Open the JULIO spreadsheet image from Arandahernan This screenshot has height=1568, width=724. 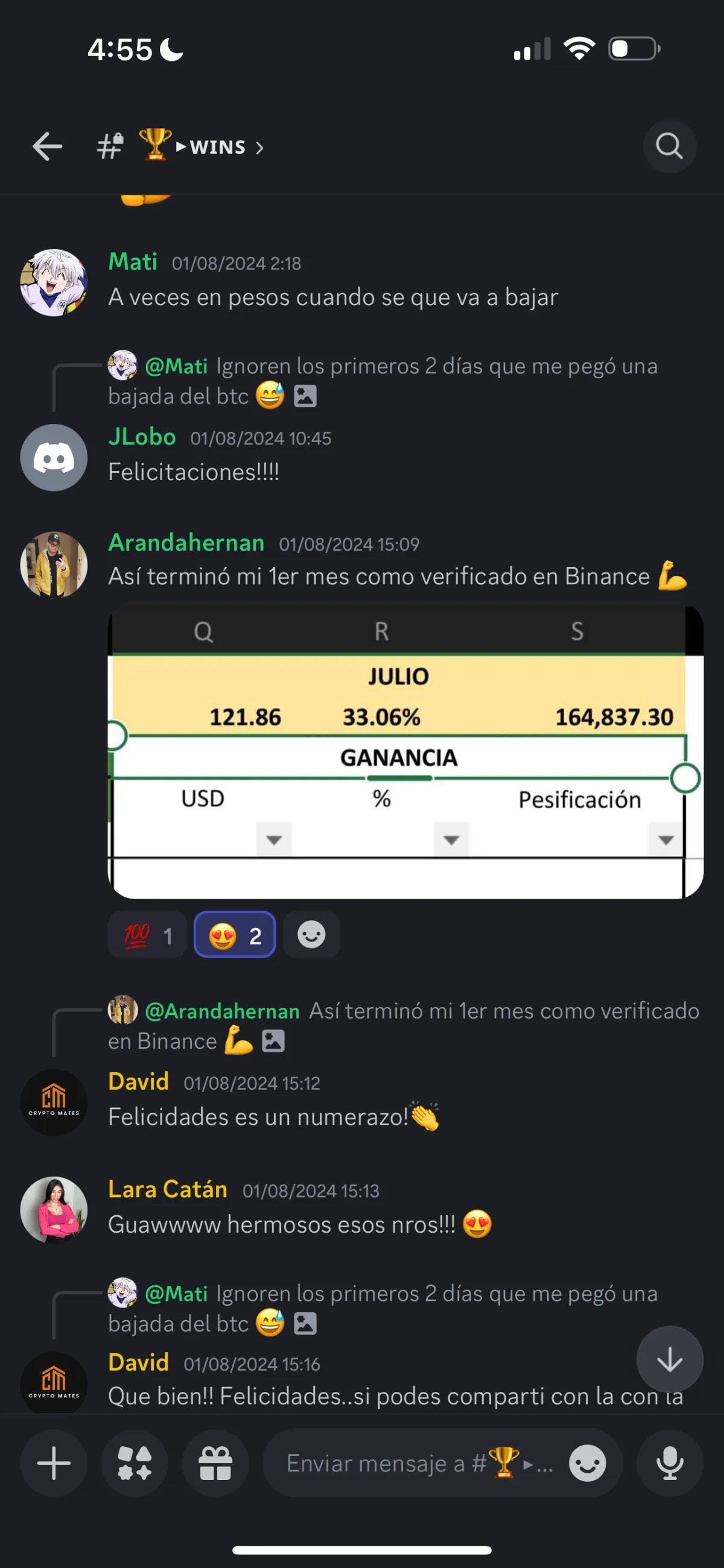point(405,750)
